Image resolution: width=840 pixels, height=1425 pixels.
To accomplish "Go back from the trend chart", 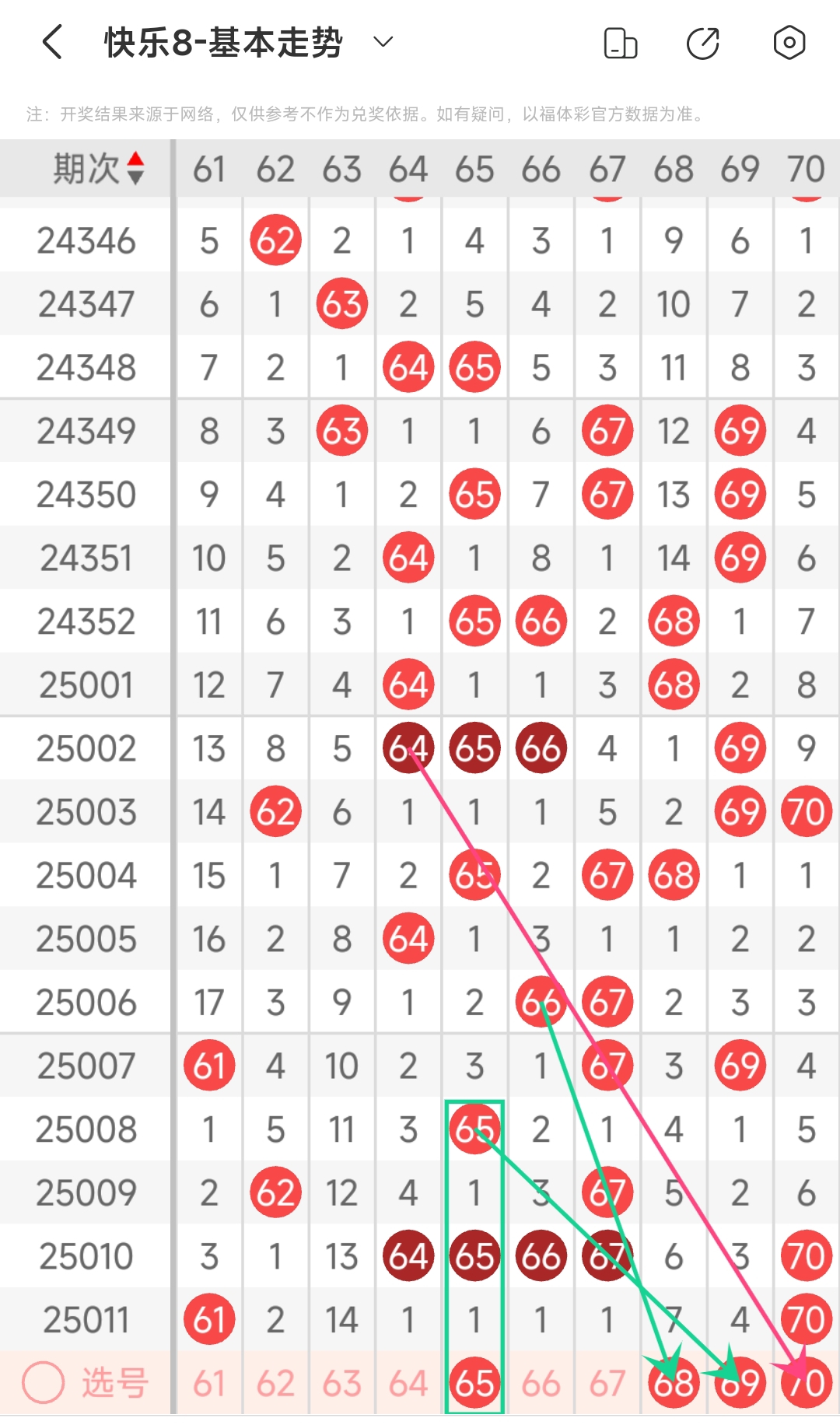I will pos(52,42).
